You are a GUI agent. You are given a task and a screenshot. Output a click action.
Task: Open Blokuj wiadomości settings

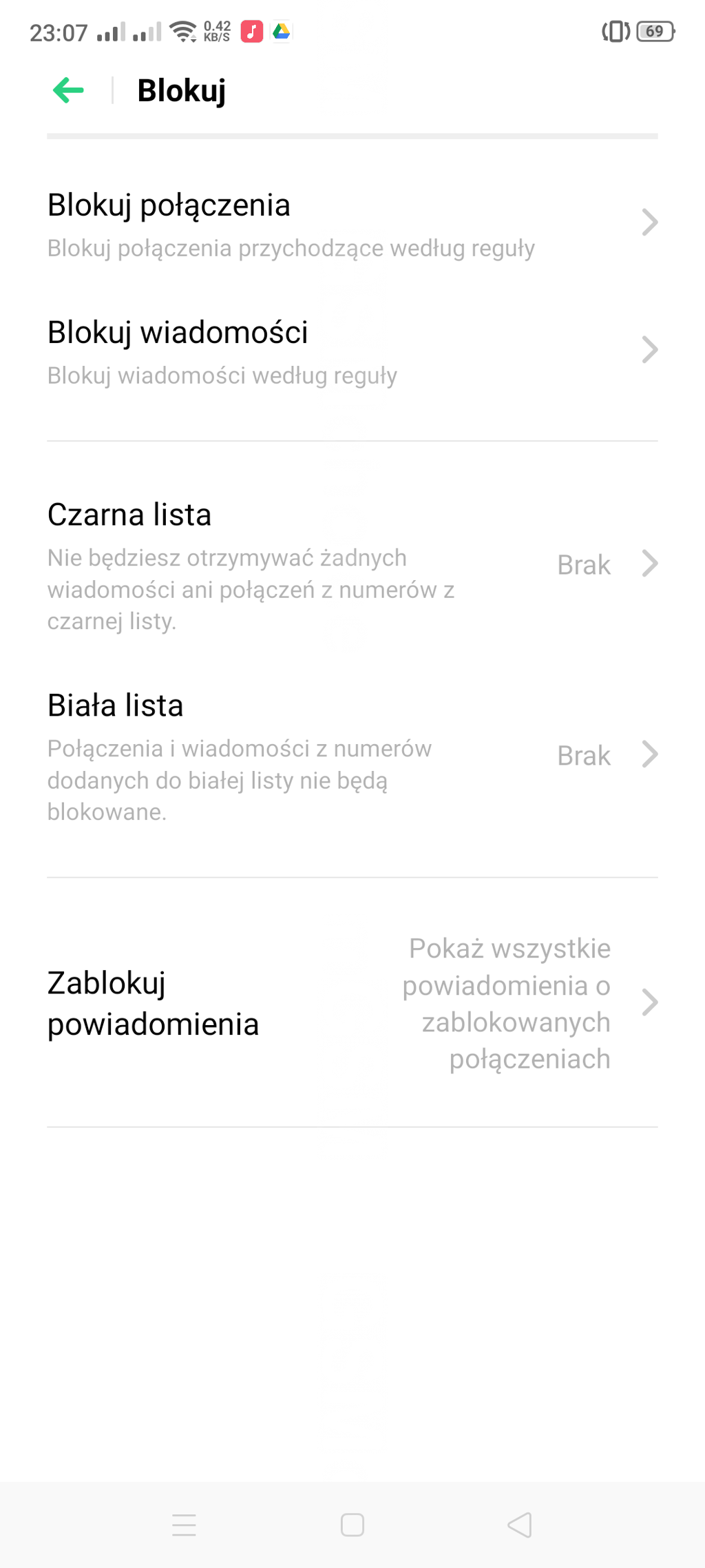351,351
